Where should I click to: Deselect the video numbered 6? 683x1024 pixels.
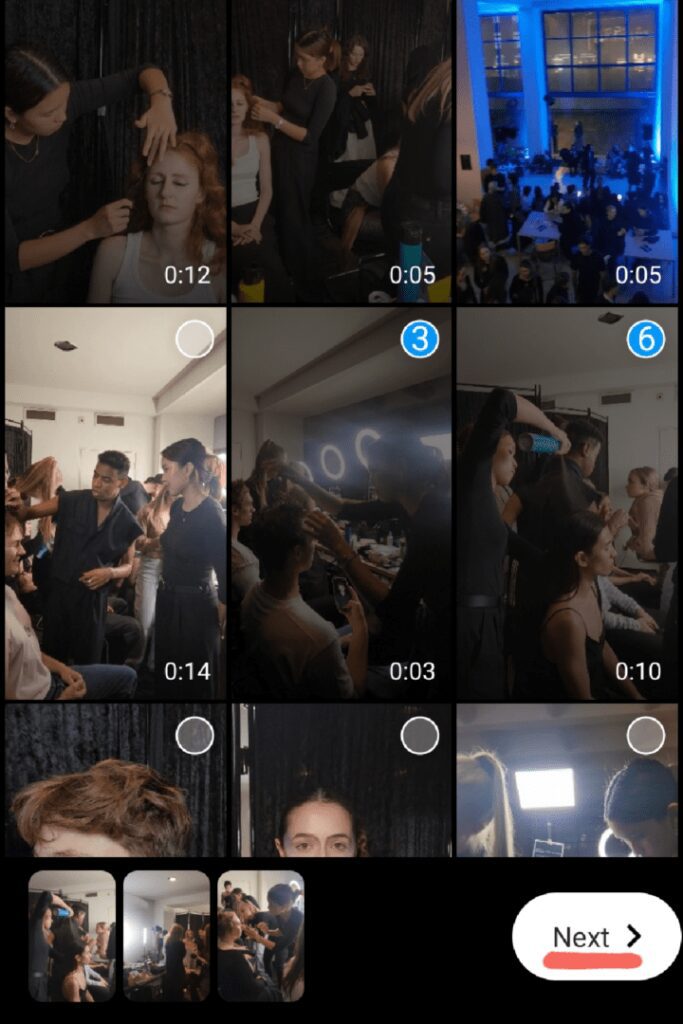(x=646, y=340)
